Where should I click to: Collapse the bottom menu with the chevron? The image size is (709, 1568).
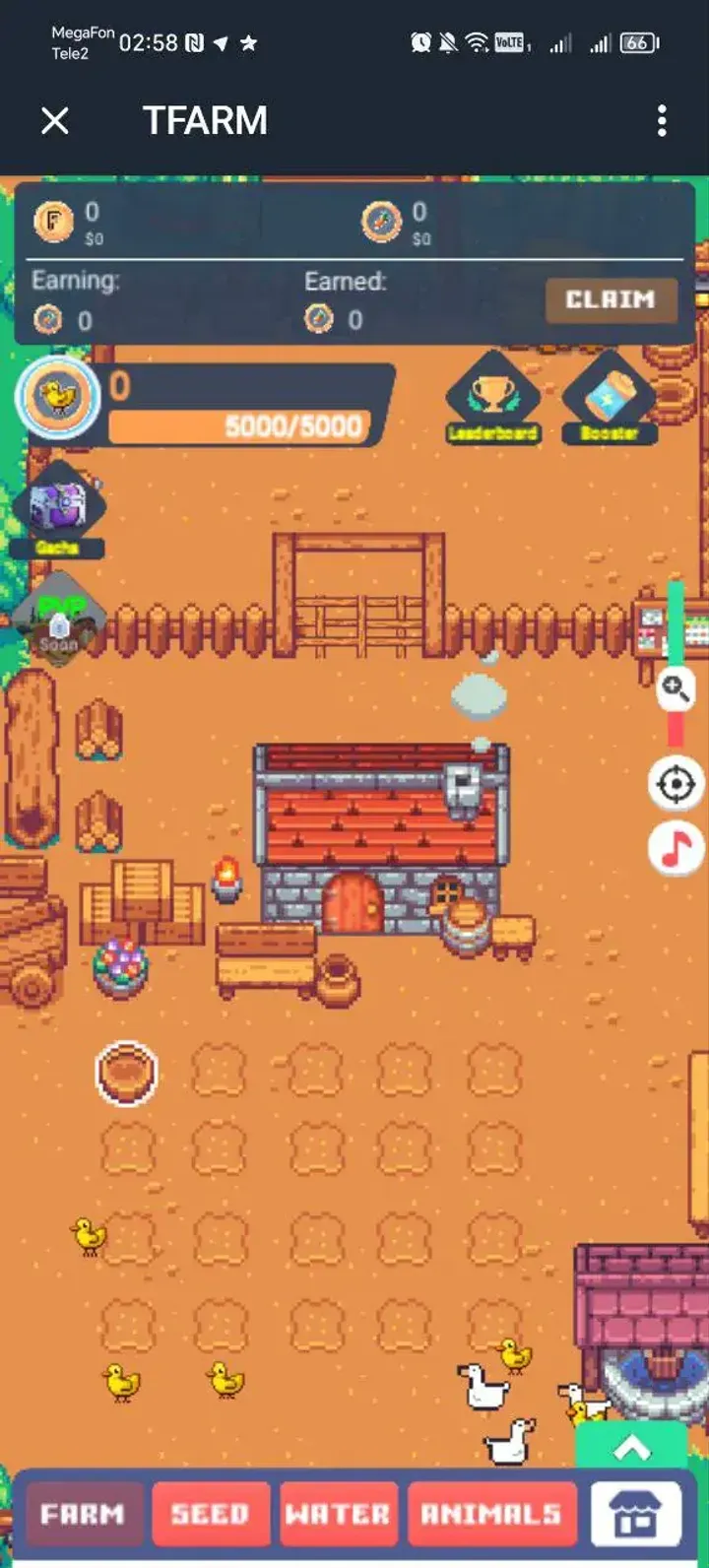631,1444
